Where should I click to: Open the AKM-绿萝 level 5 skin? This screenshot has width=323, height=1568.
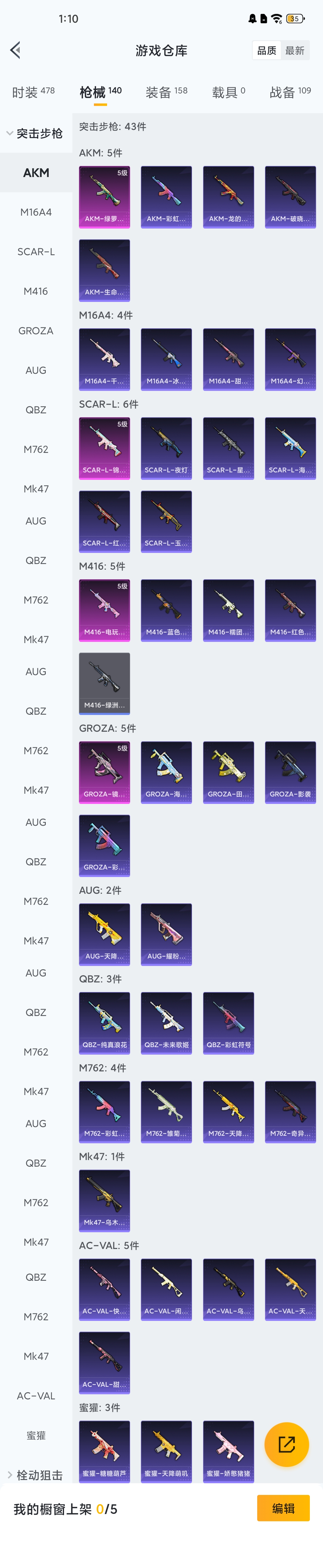pos(105,196)
